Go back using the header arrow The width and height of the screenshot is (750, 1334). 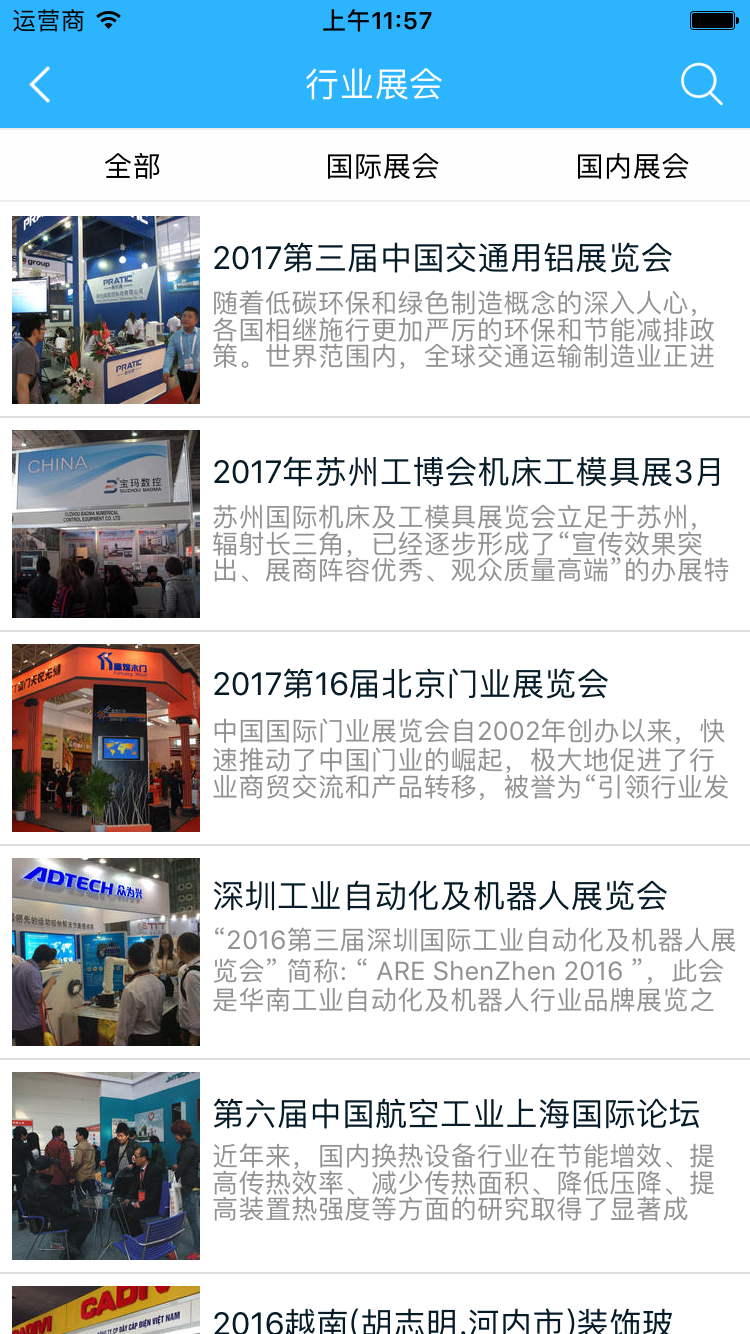(40, 85)
